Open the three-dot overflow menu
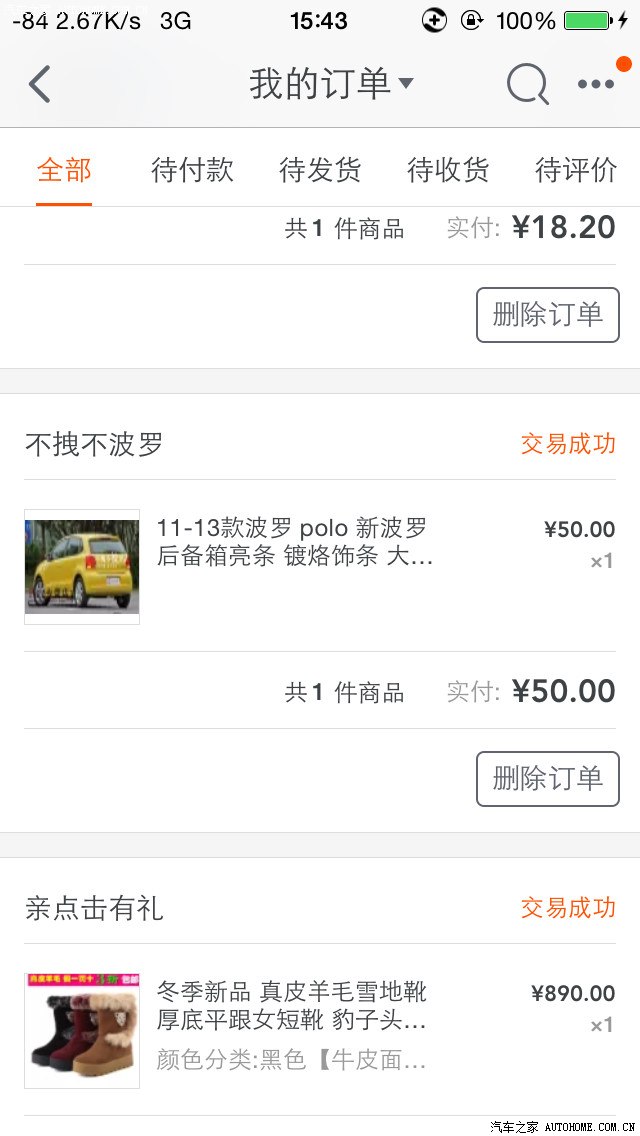This screenshot has height=1136, width=640. click(x=596, y=85)
